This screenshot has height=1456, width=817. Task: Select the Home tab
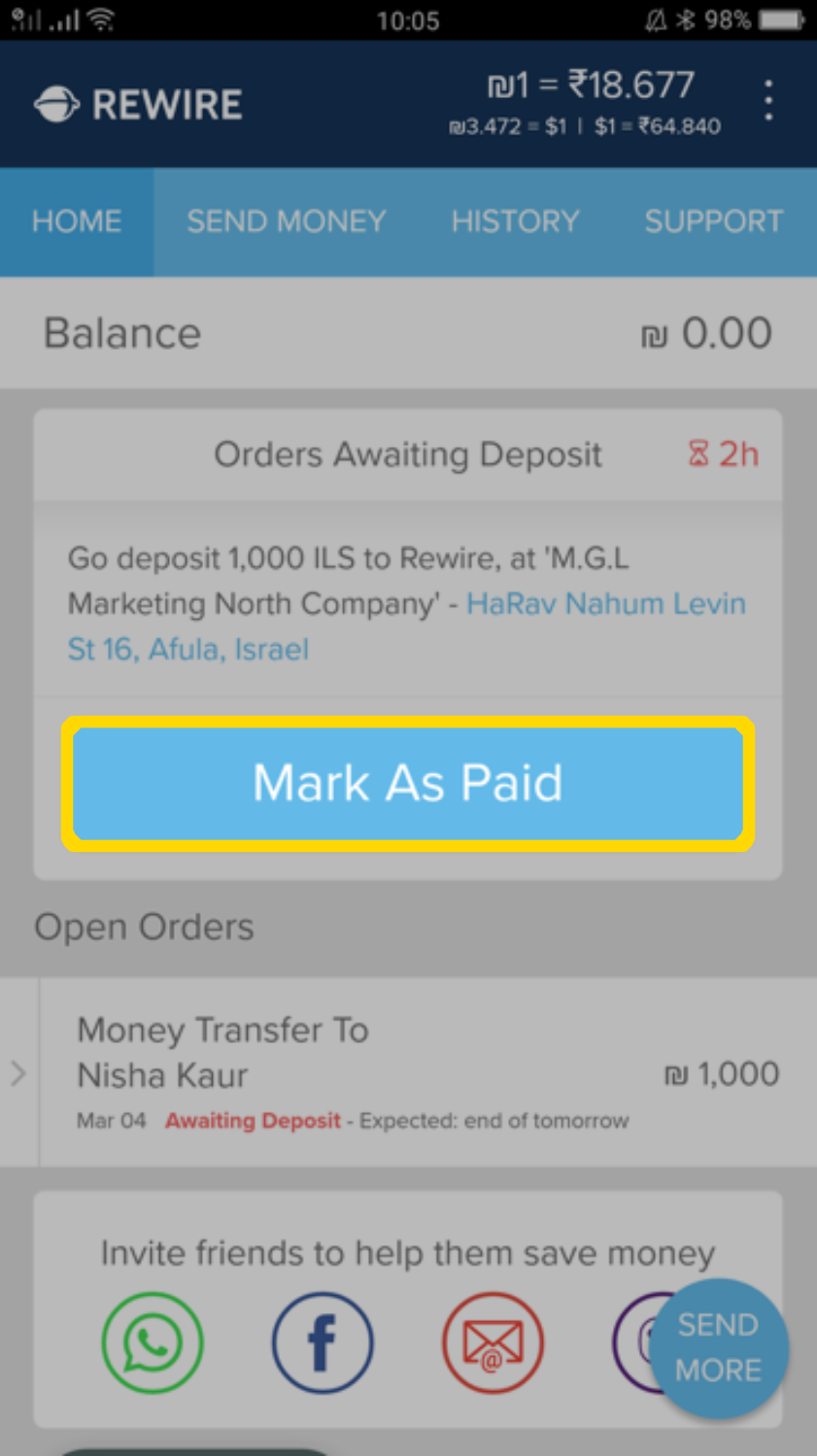coord(77,221)
